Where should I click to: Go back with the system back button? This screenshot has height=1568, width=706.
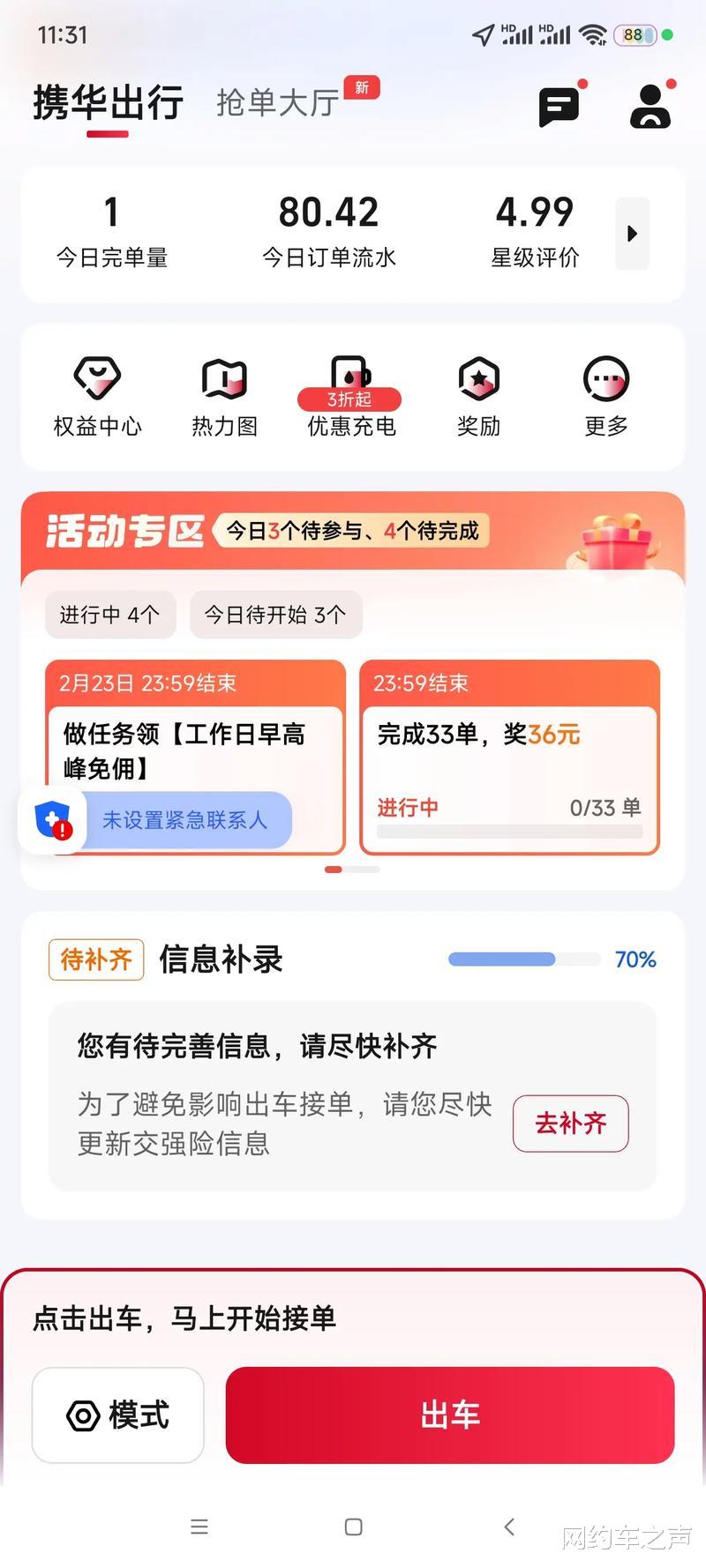click(508, 1527)
